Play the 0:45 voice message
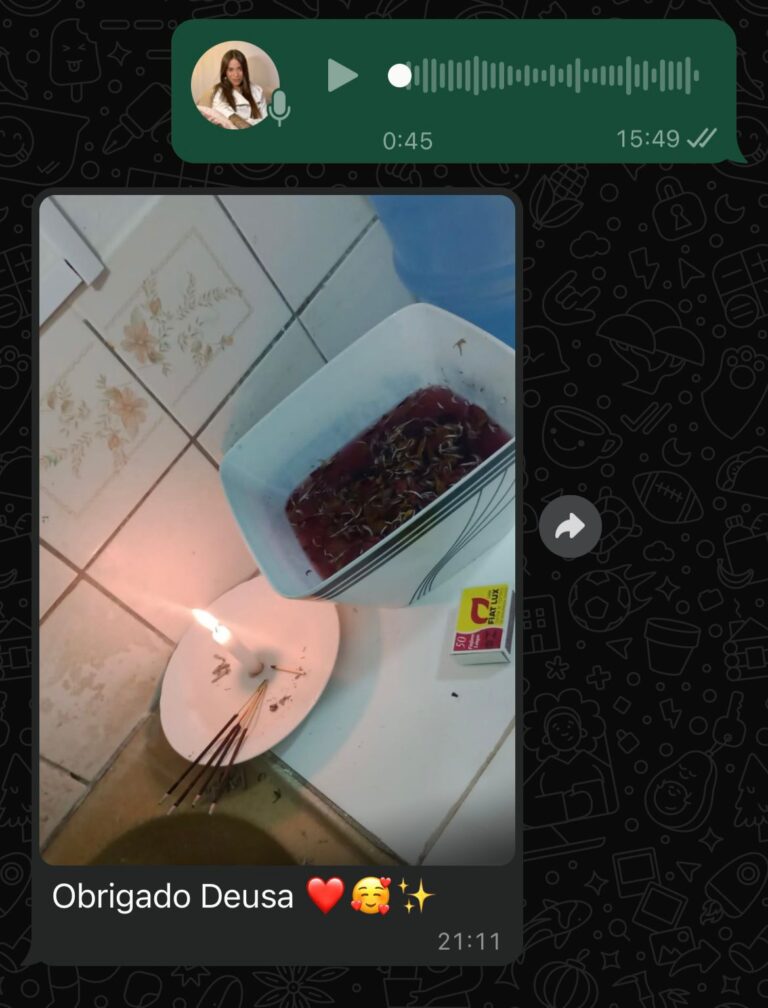 [342, 76]
